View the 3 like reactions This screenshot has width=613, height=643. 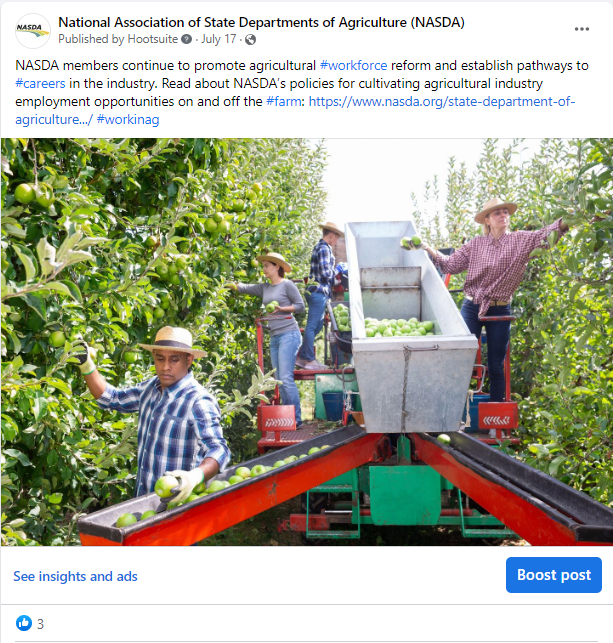(29, 624)
